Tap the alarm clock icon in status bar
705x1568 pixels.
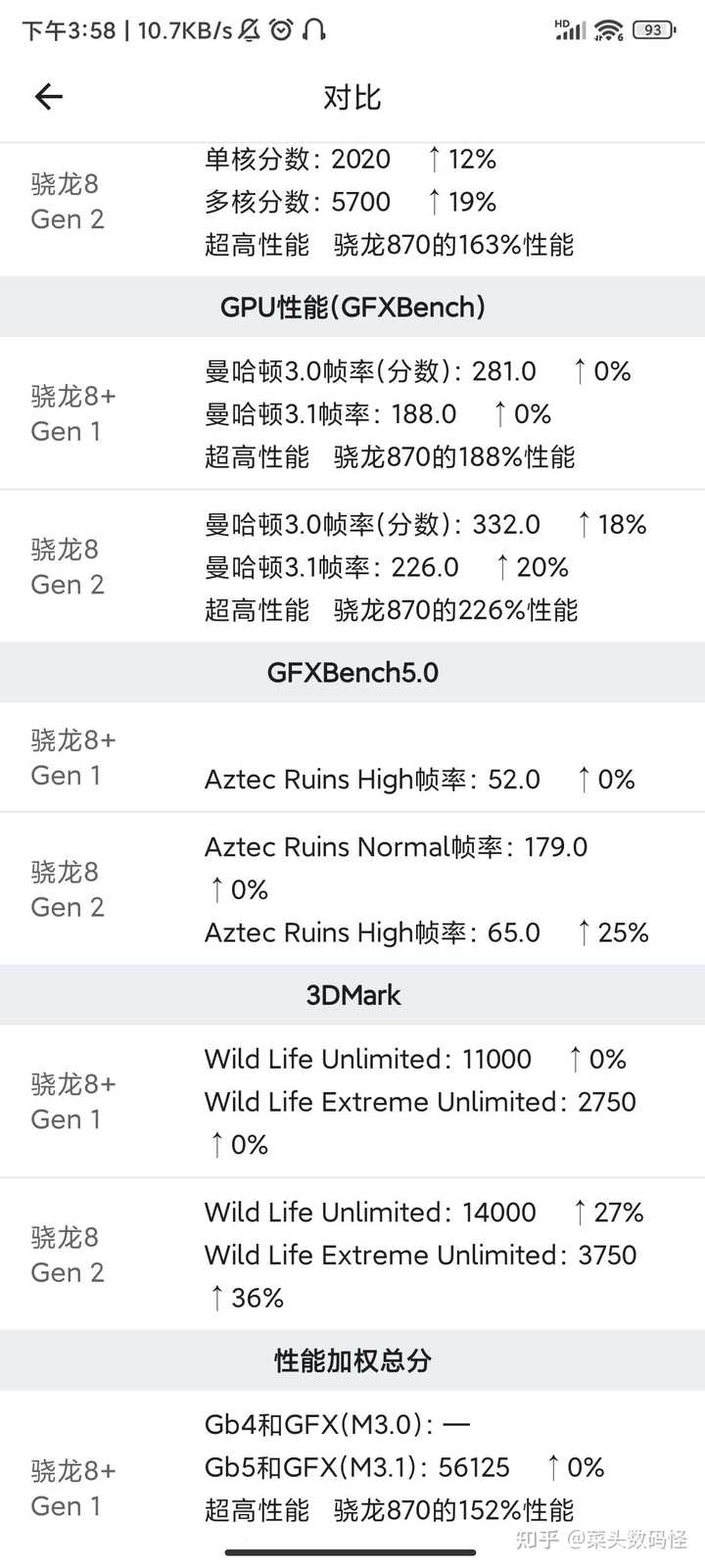pos(283,30)
